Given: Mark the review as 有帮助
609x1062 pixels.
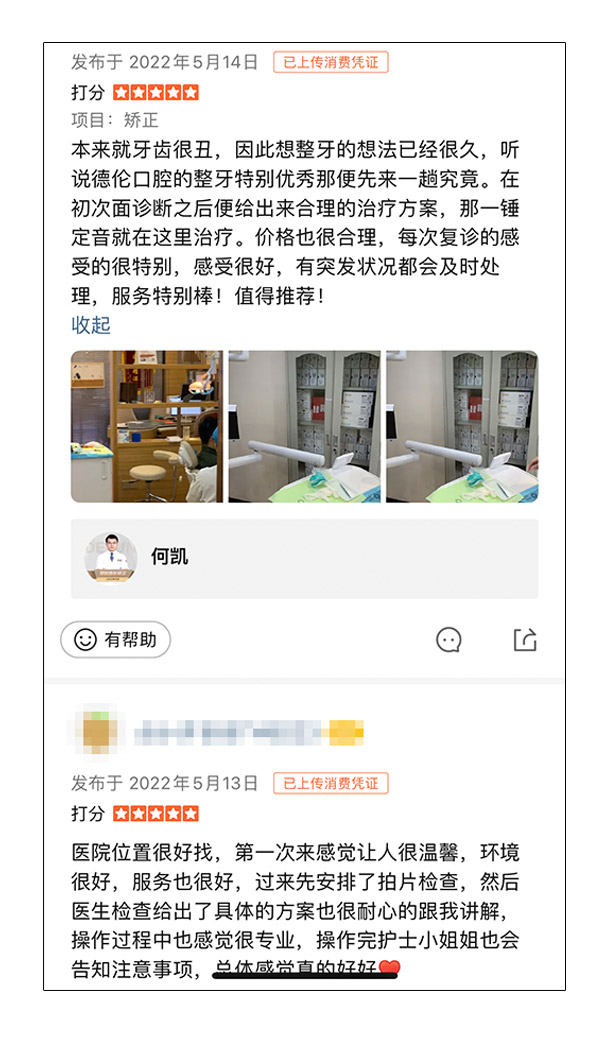Looking at the screenshot, I should [116, 640].
